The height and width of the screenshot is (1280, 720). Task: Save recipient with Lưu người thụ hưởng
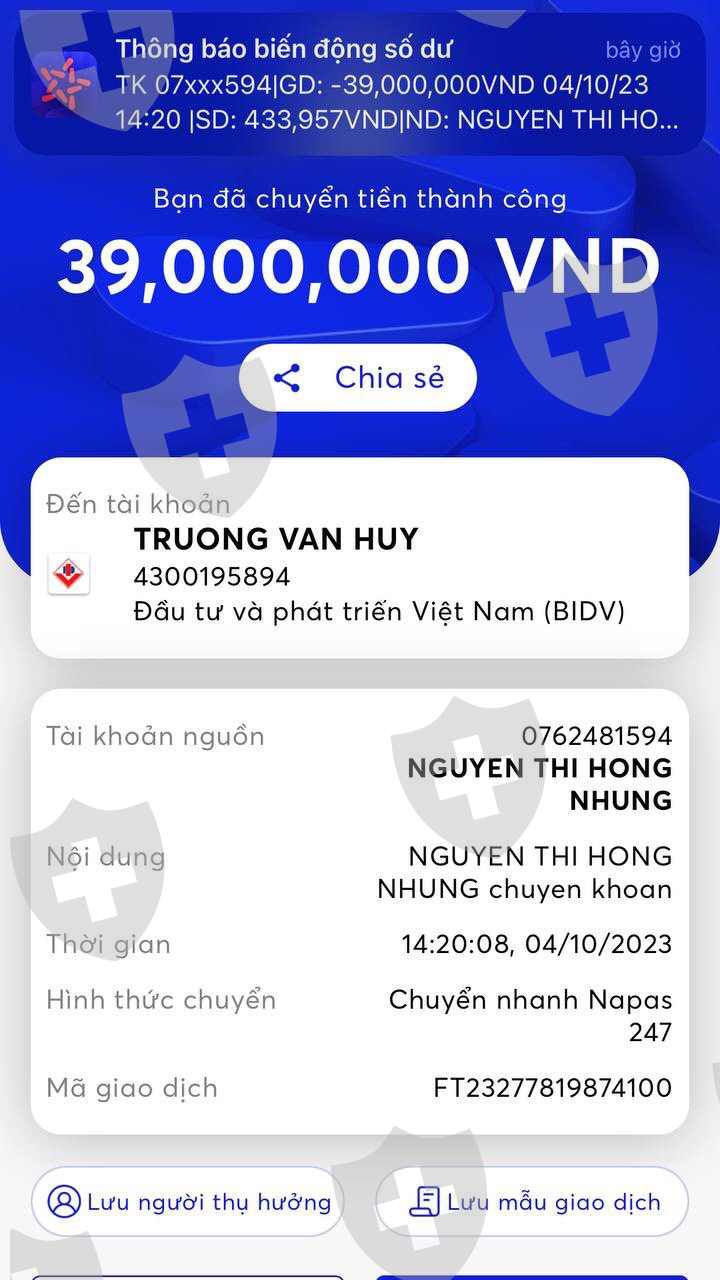[187, 1202]
